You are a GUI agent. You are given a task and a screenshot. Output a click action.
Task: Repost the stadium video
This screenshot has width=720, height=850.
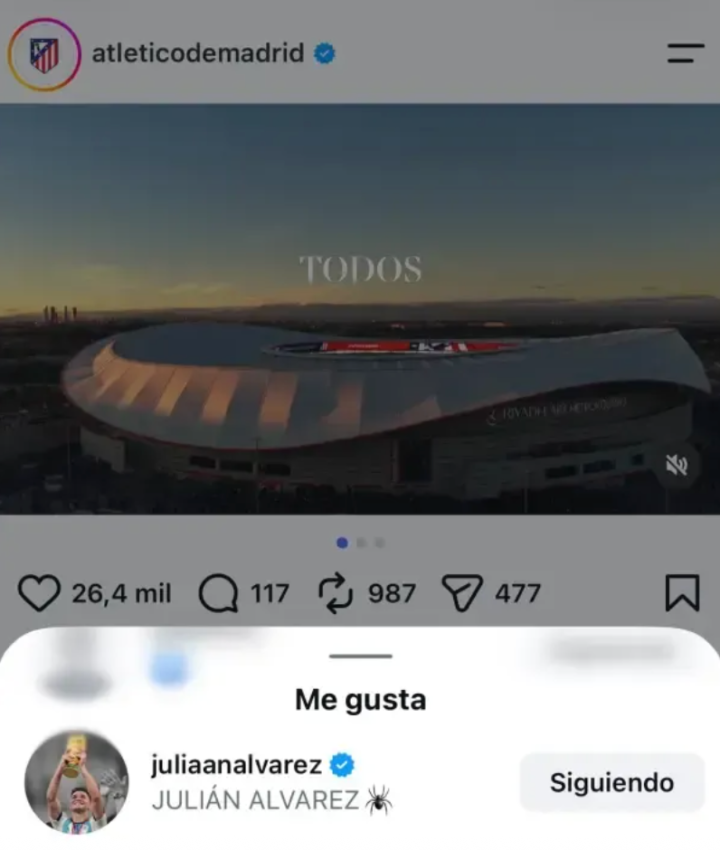click(x=335, y=593)
